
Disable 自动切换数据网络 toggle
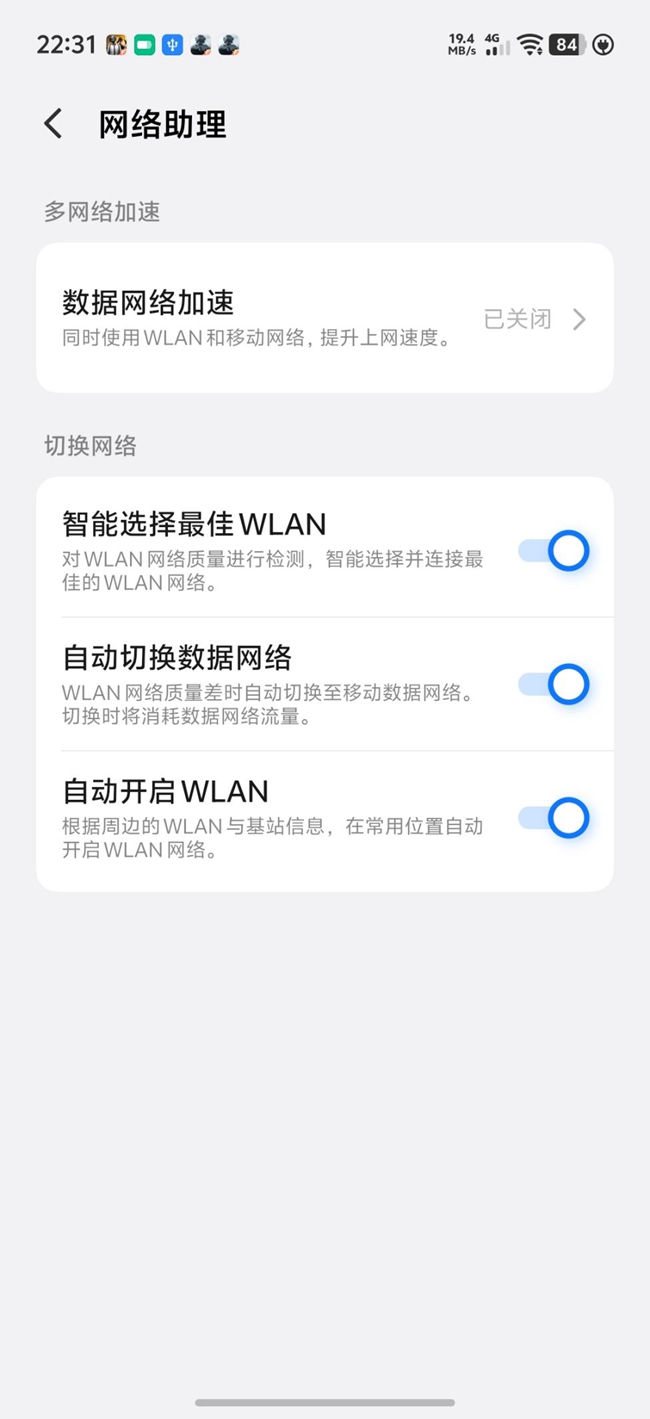coord(553,685)
